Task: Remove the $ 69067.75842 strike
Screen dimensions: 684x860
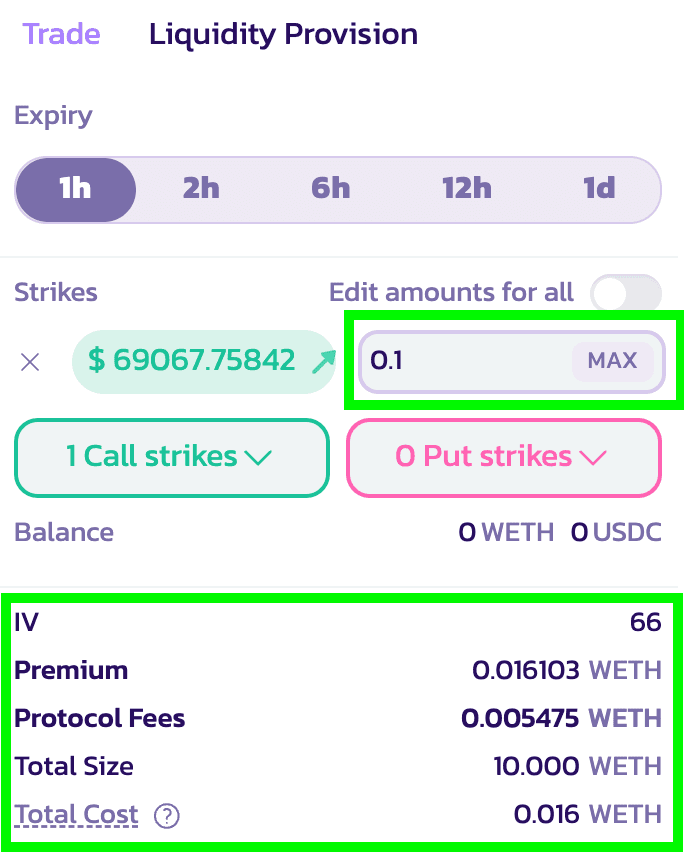Action: (30, 362)
